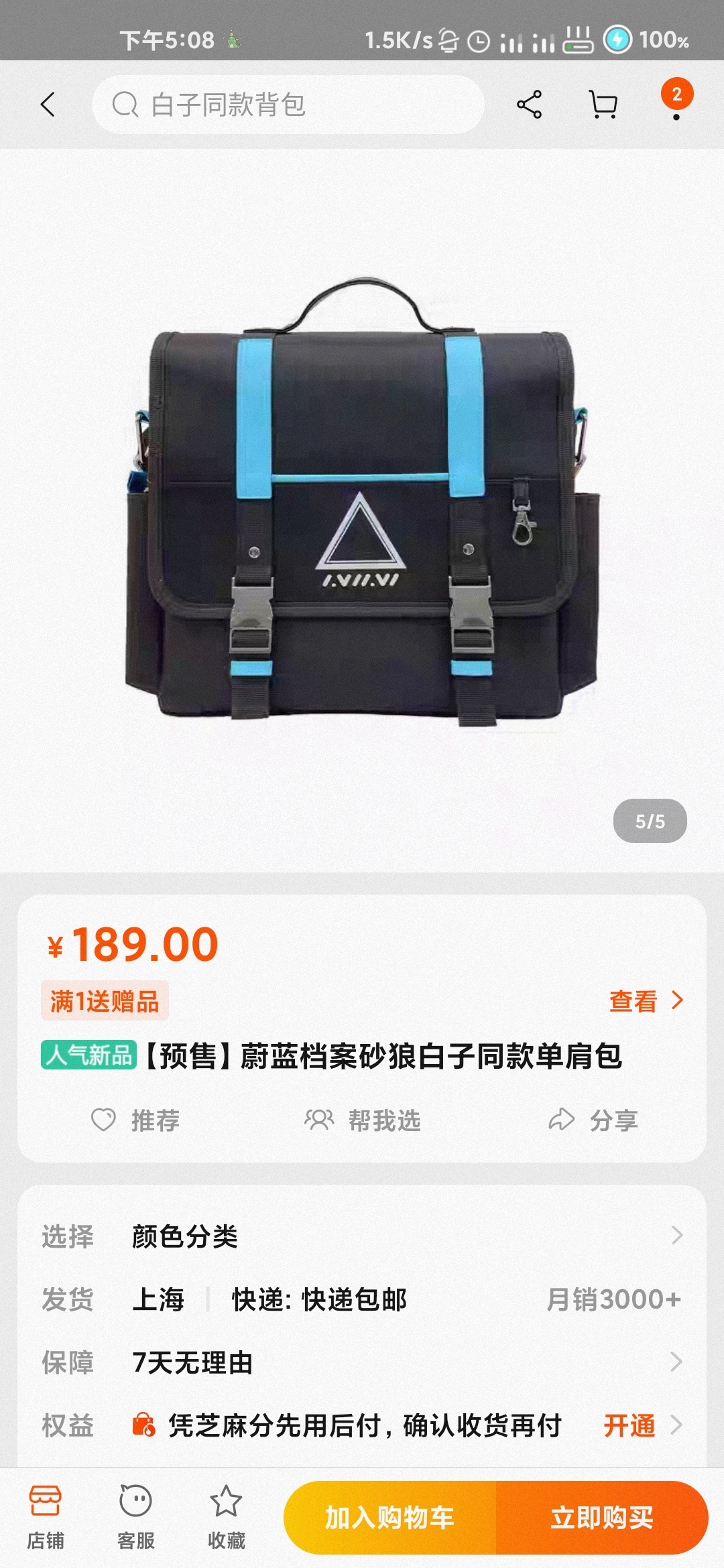
Task: Tap the search box 白子同款背包
Action: pyautogui.click(x=288, y=105)
